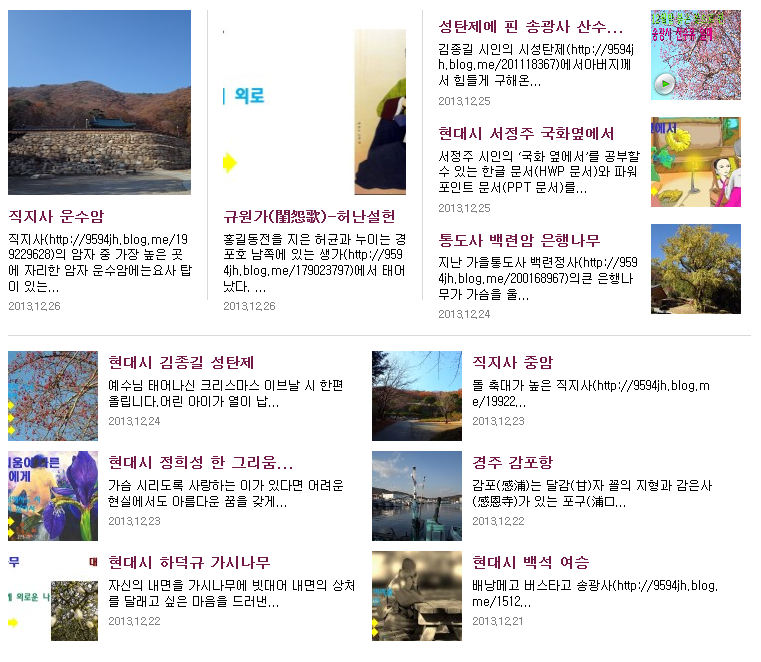View the 직지사 중암 photo thumbnail
The height and width of the screenshot is (662, 761).
(x=416, y=396)
